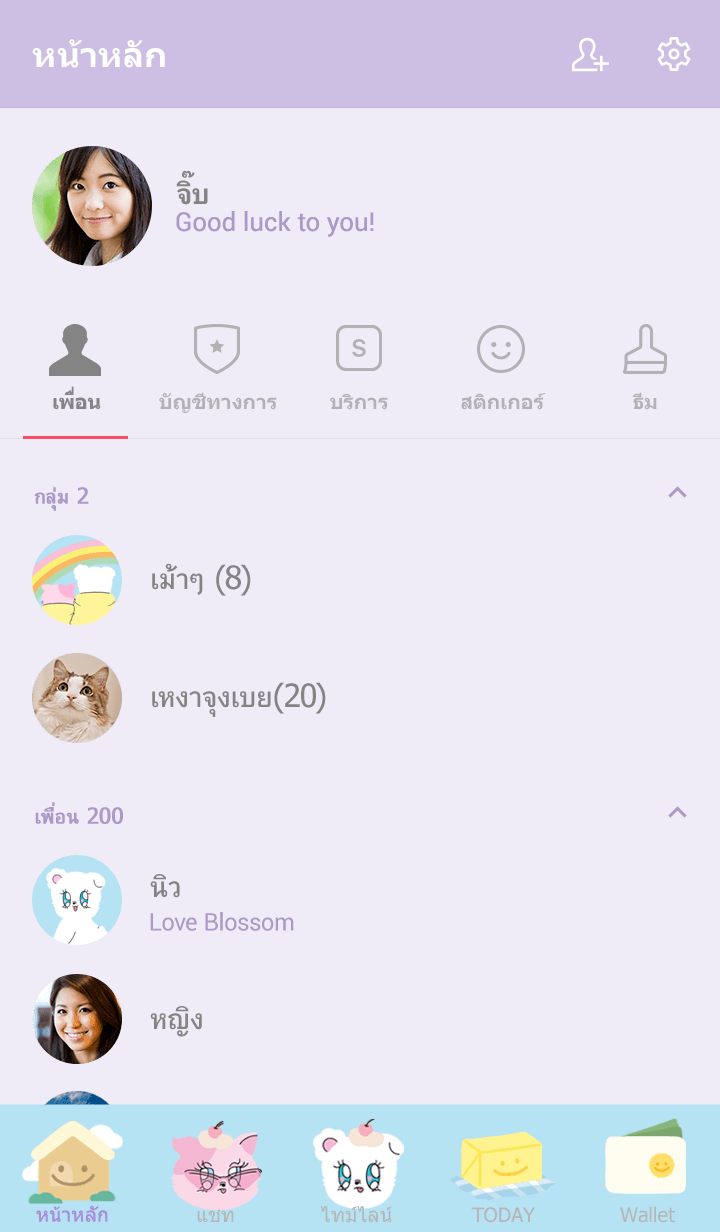Viewport: 720px width, 1232px height.
Task: Open the group เหงาจุงเบย(20)
Action: [238, 698]
